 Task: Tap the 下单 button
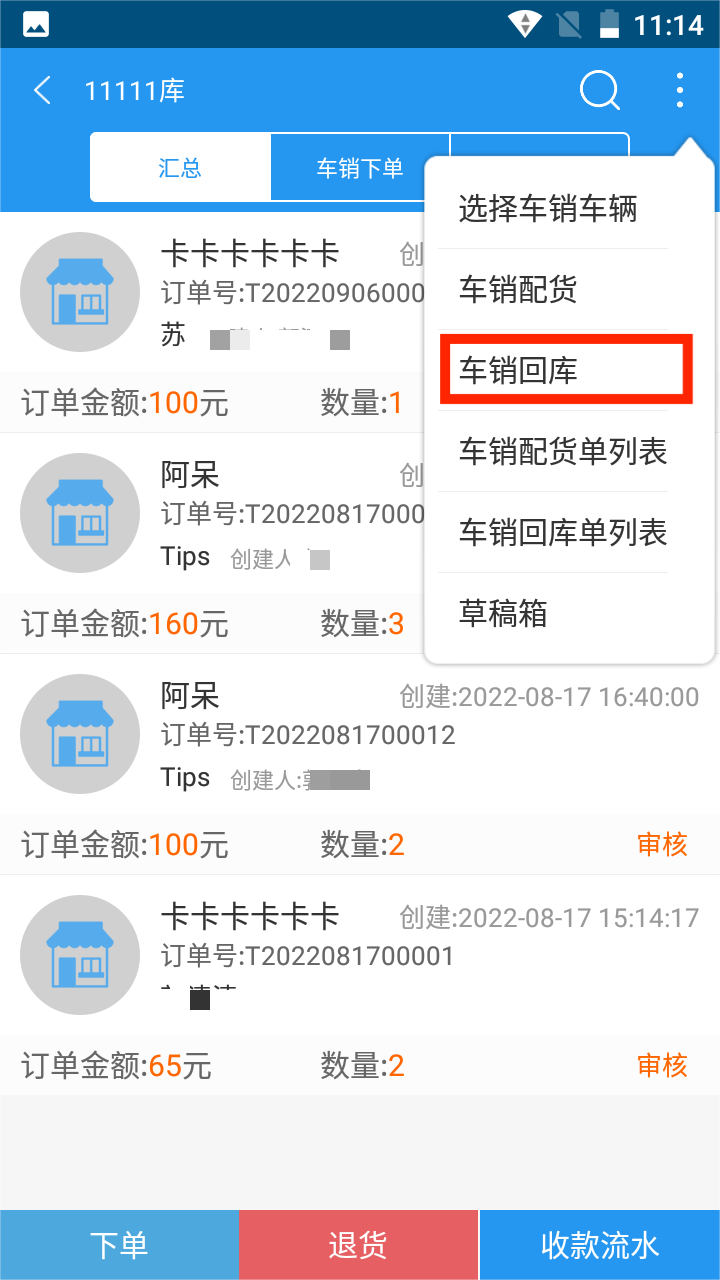click(119, 1245)
